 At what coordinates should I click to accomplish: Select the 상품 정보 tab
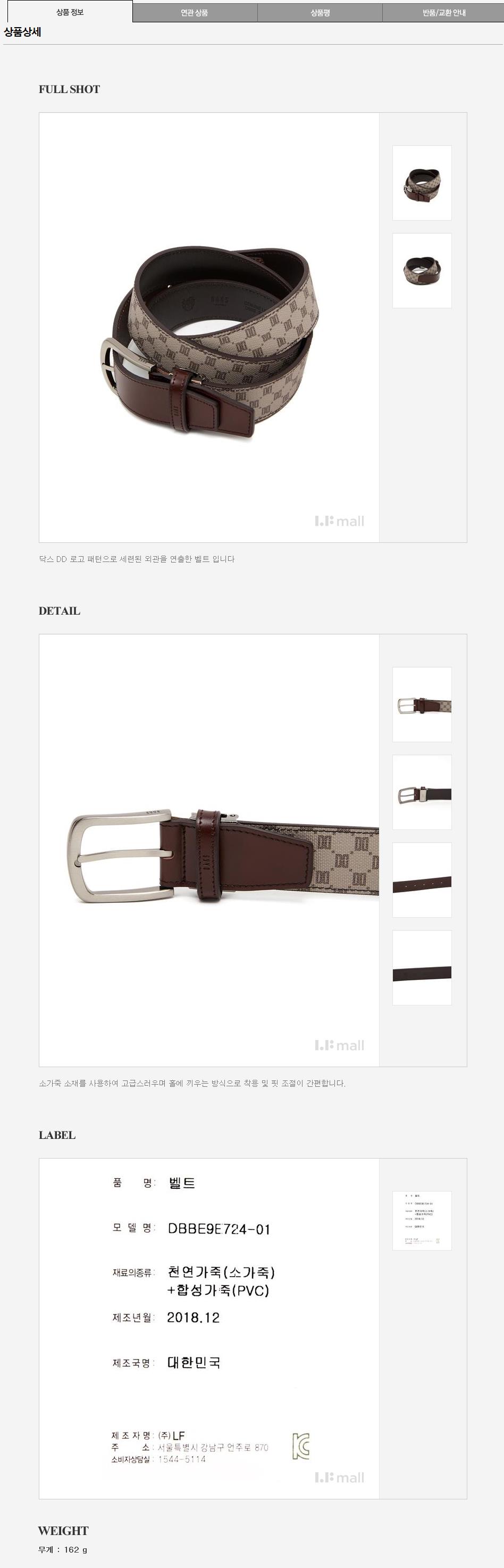[70, 12]
